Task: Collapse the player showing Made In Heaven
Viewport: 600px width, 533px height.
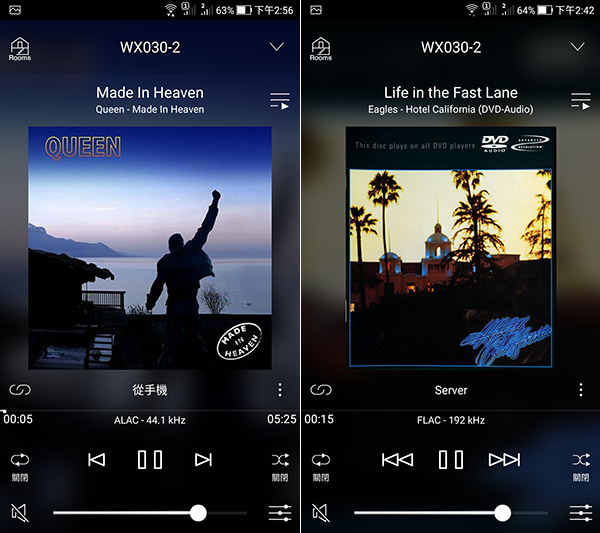Action: 277,47
